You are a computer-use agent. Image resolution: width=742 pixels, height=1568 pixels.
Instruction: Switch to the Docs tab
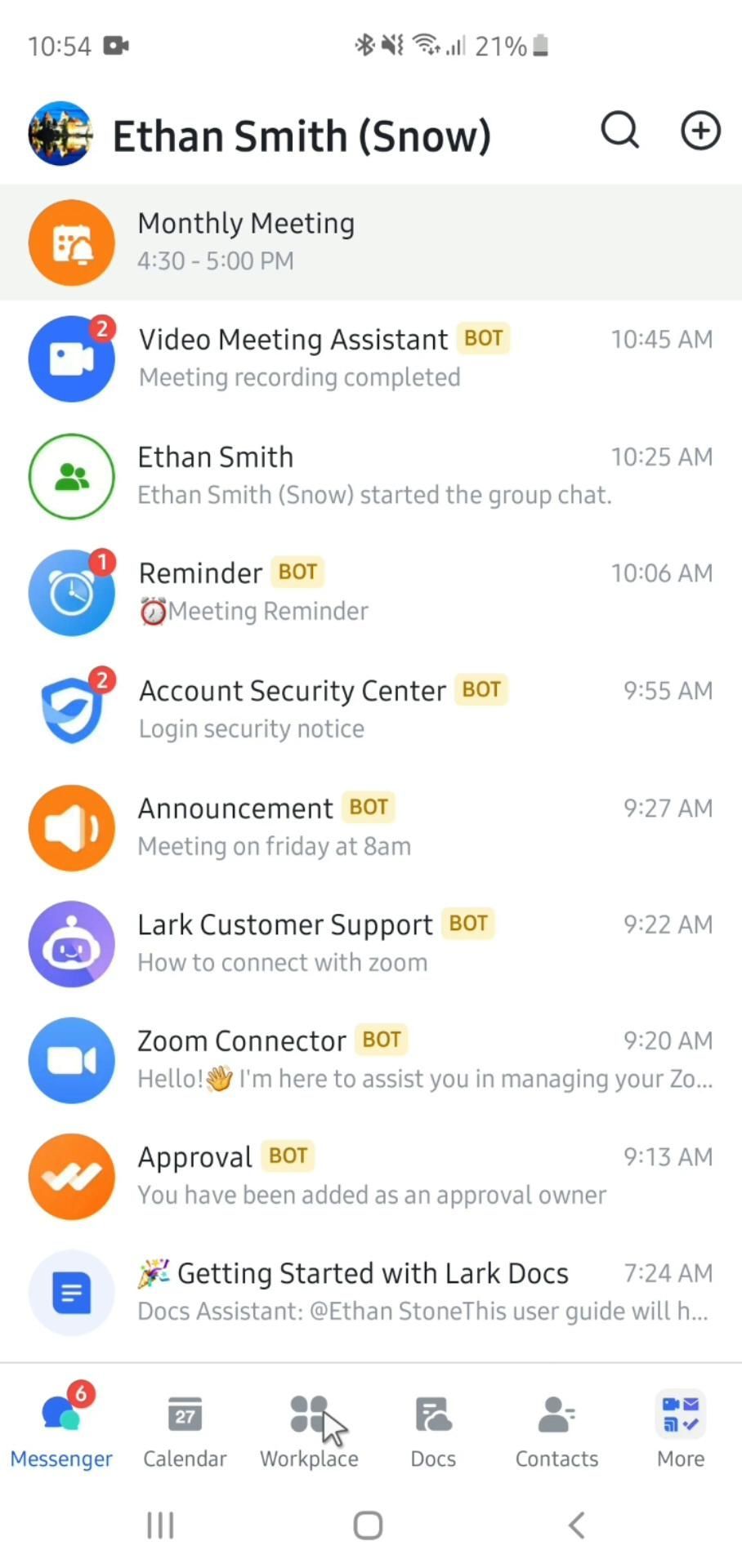pos(433,1429)
